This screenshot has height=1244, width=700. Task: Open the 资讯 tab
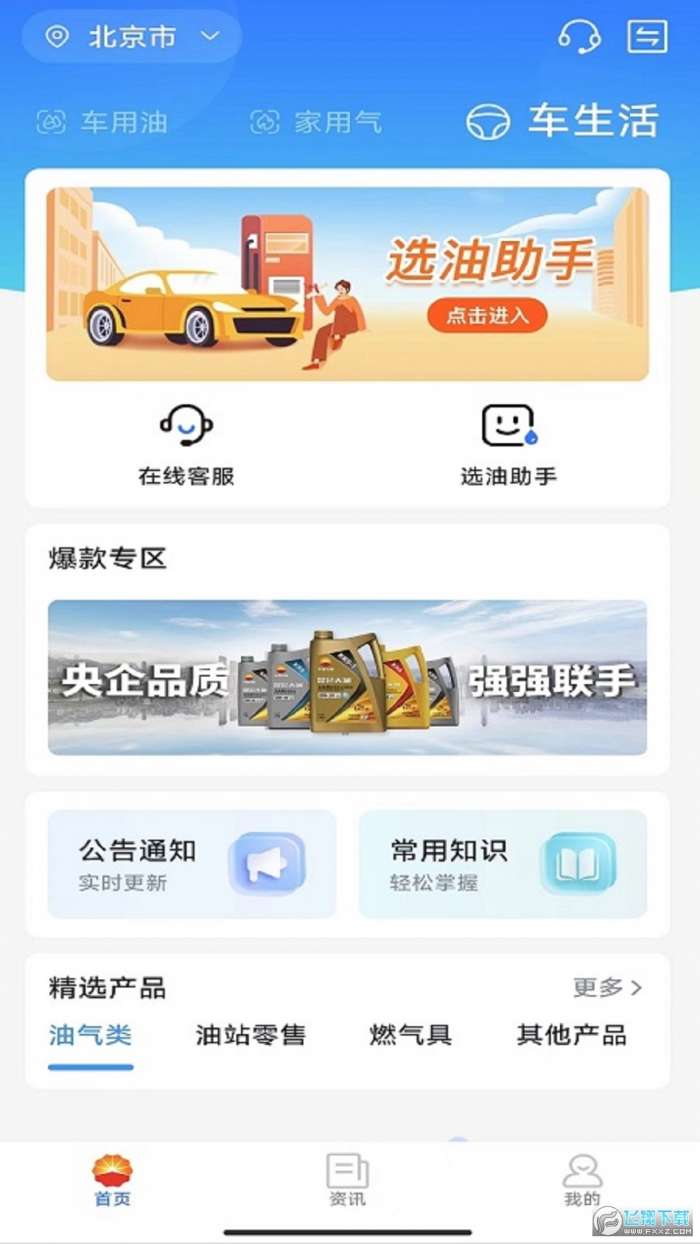click(x=347, y=1180)
